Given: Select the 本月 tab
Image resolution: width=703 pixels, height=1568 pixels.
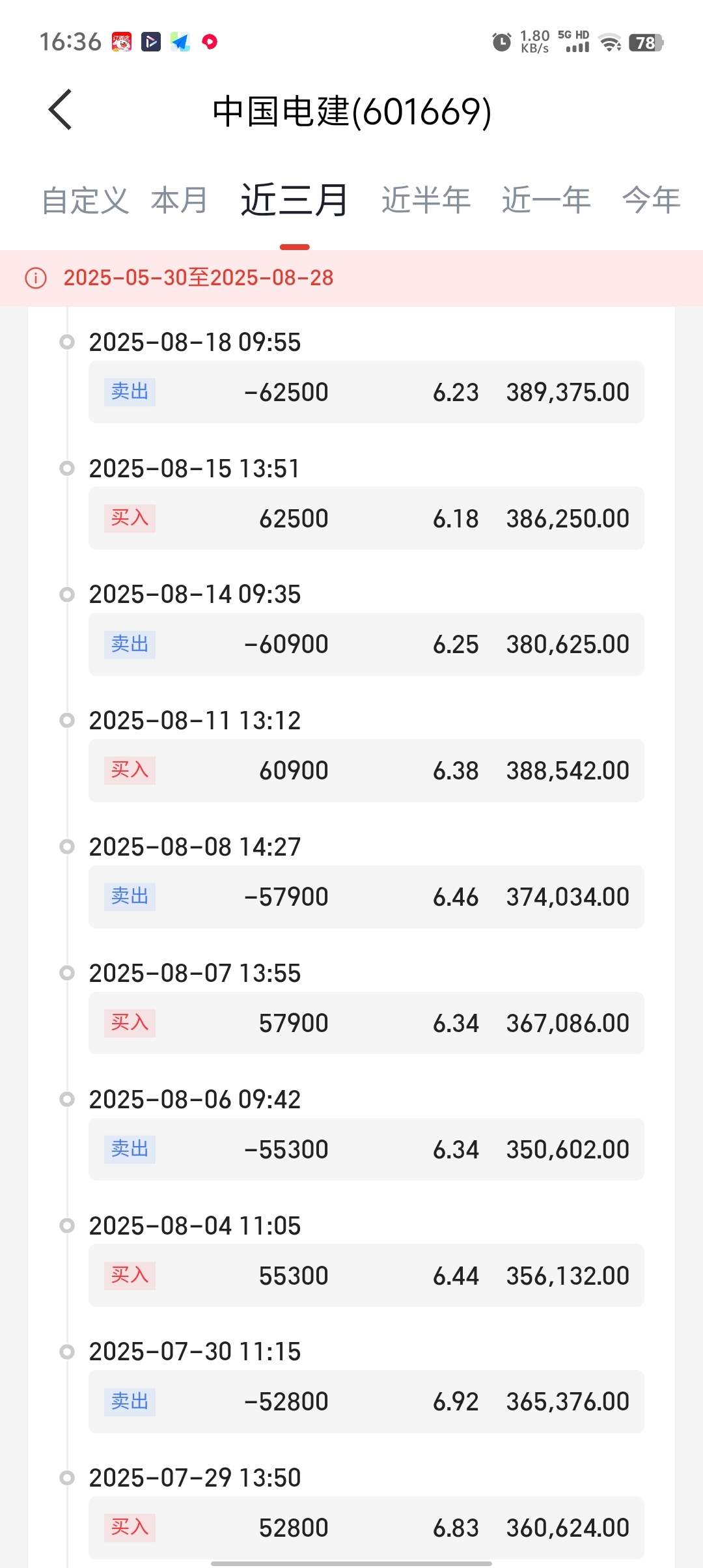Looking at the screenshot, I should coord(179,200).
